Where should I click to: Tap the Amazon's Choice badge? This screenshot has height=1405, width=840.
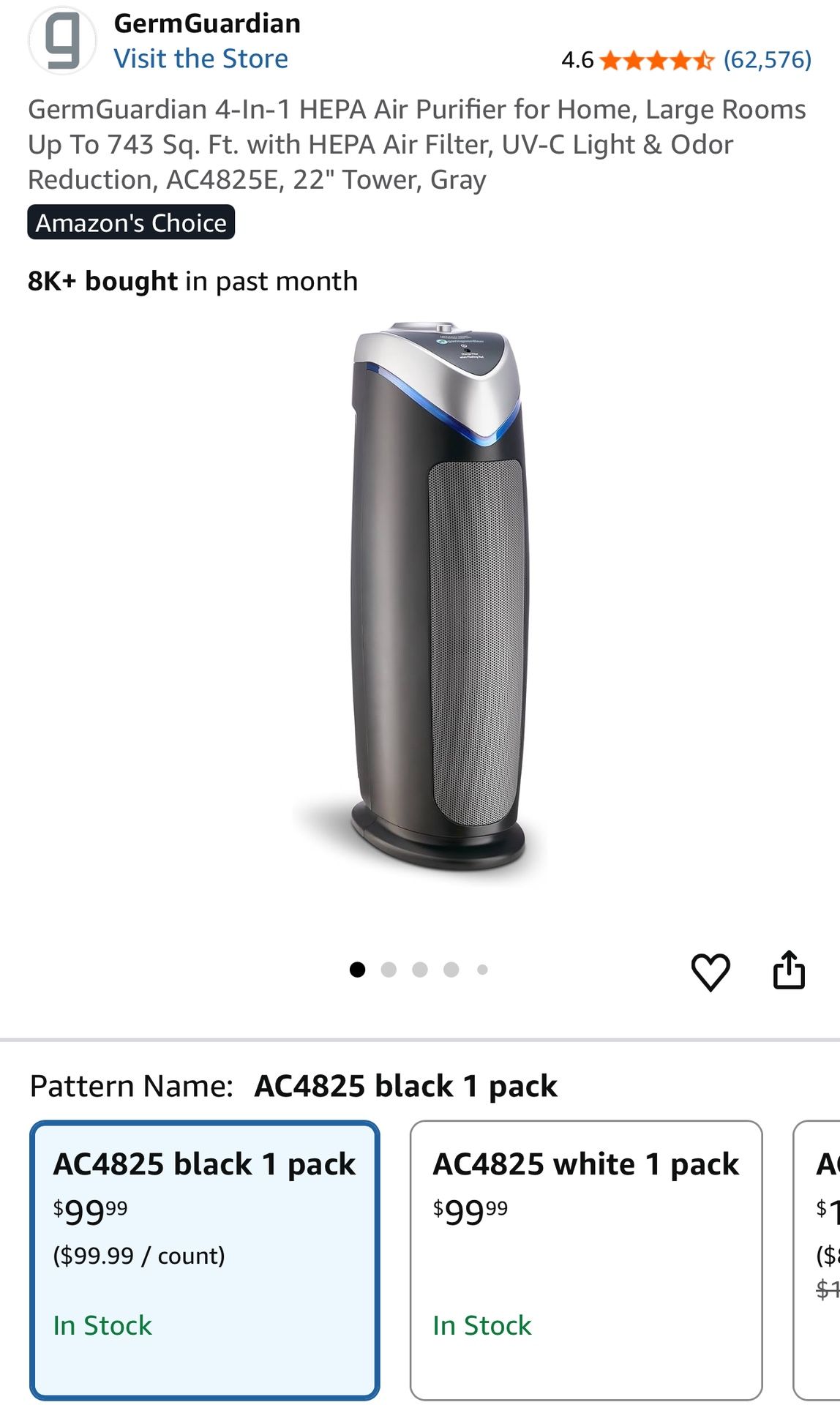(x=131, y=222)
